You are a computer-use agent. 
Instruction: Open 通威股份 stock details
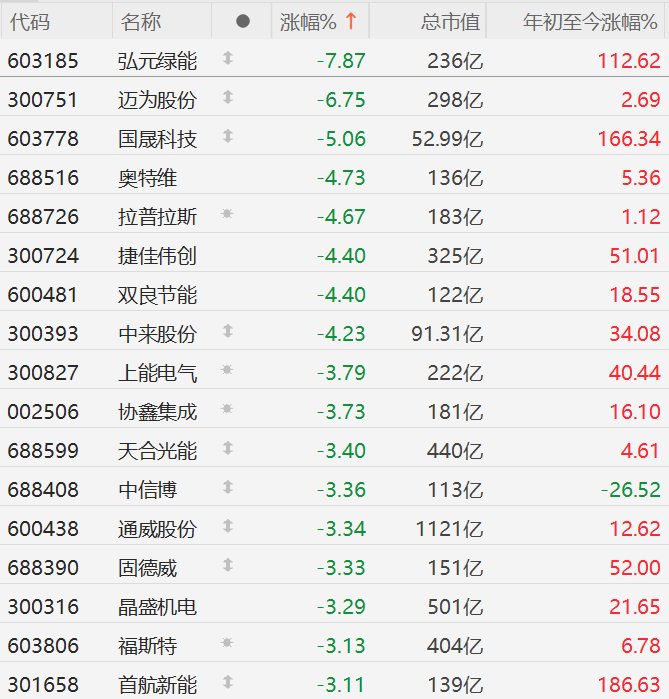pos(157,529)
